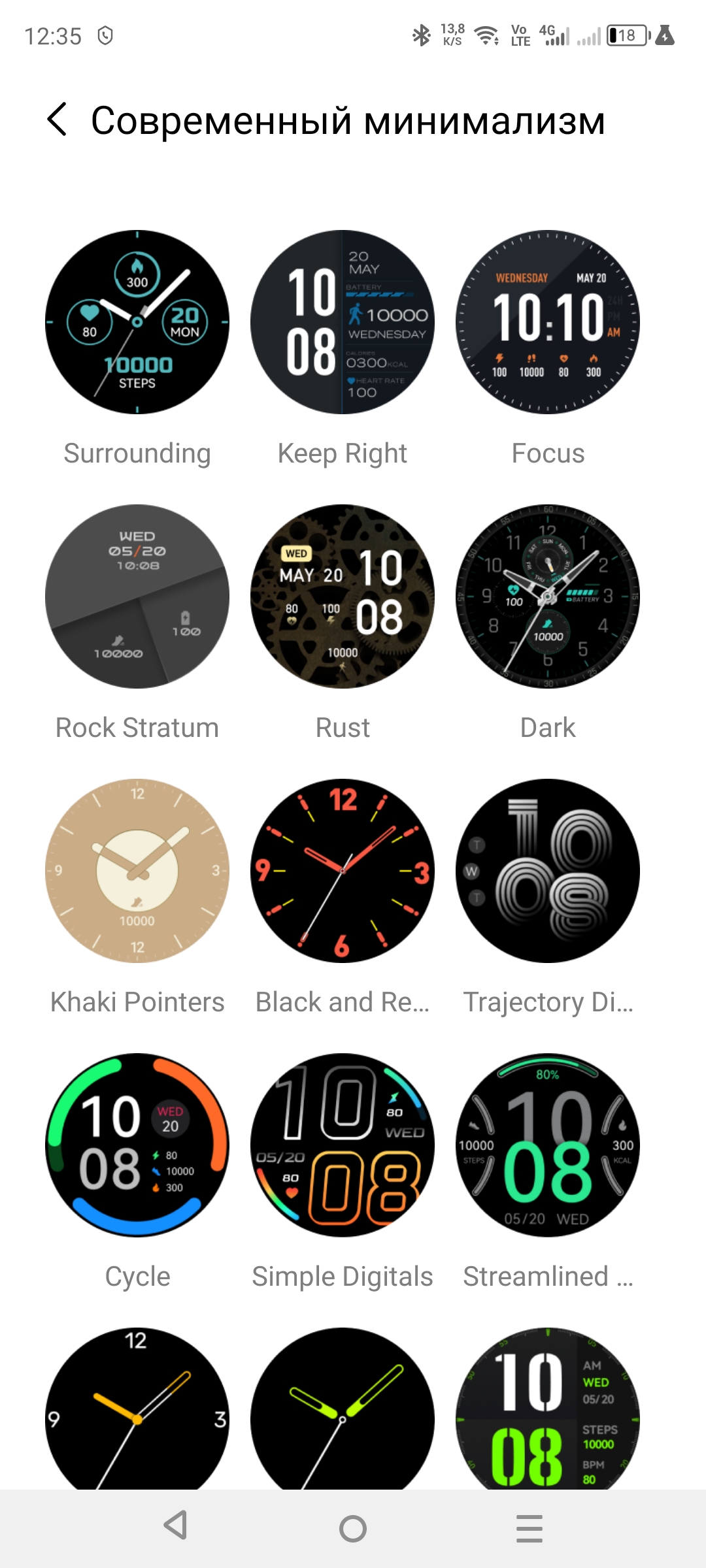Select the Cycle watch face

point(137,1145)
